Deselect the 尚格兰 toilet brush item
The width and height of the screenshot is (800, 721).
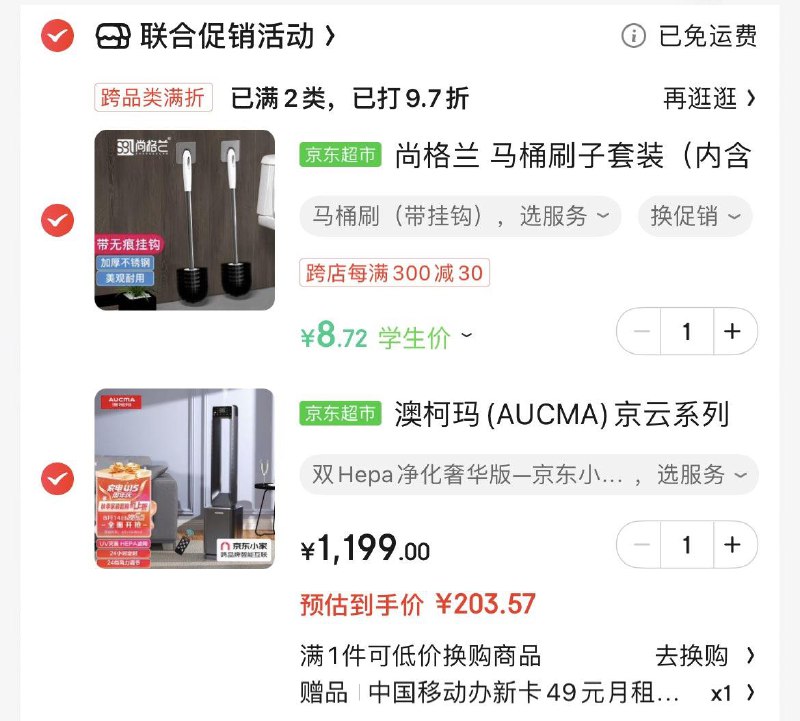[x=57, y=220]
